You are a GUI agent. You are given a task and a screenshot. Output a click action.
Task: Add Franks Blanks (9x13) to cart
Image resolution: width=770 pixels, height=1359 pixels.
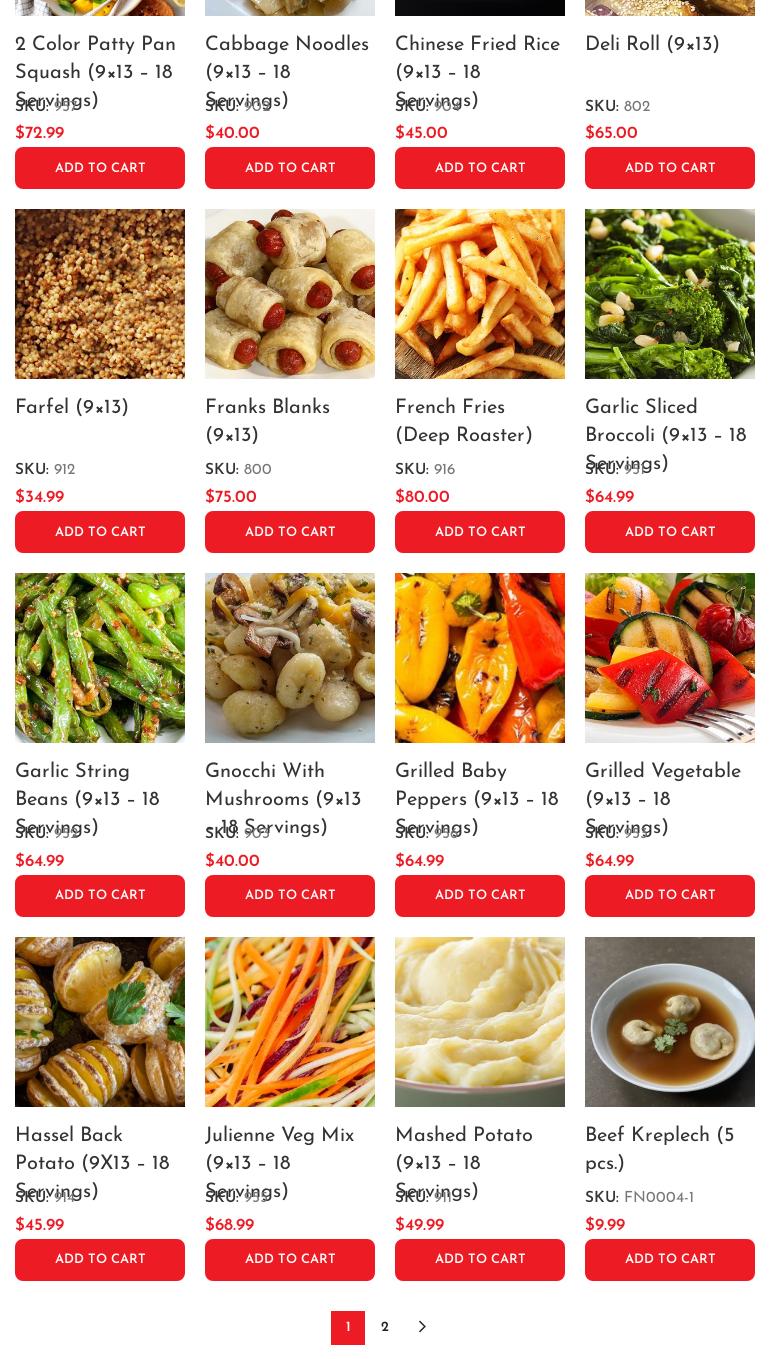(289, 532)
